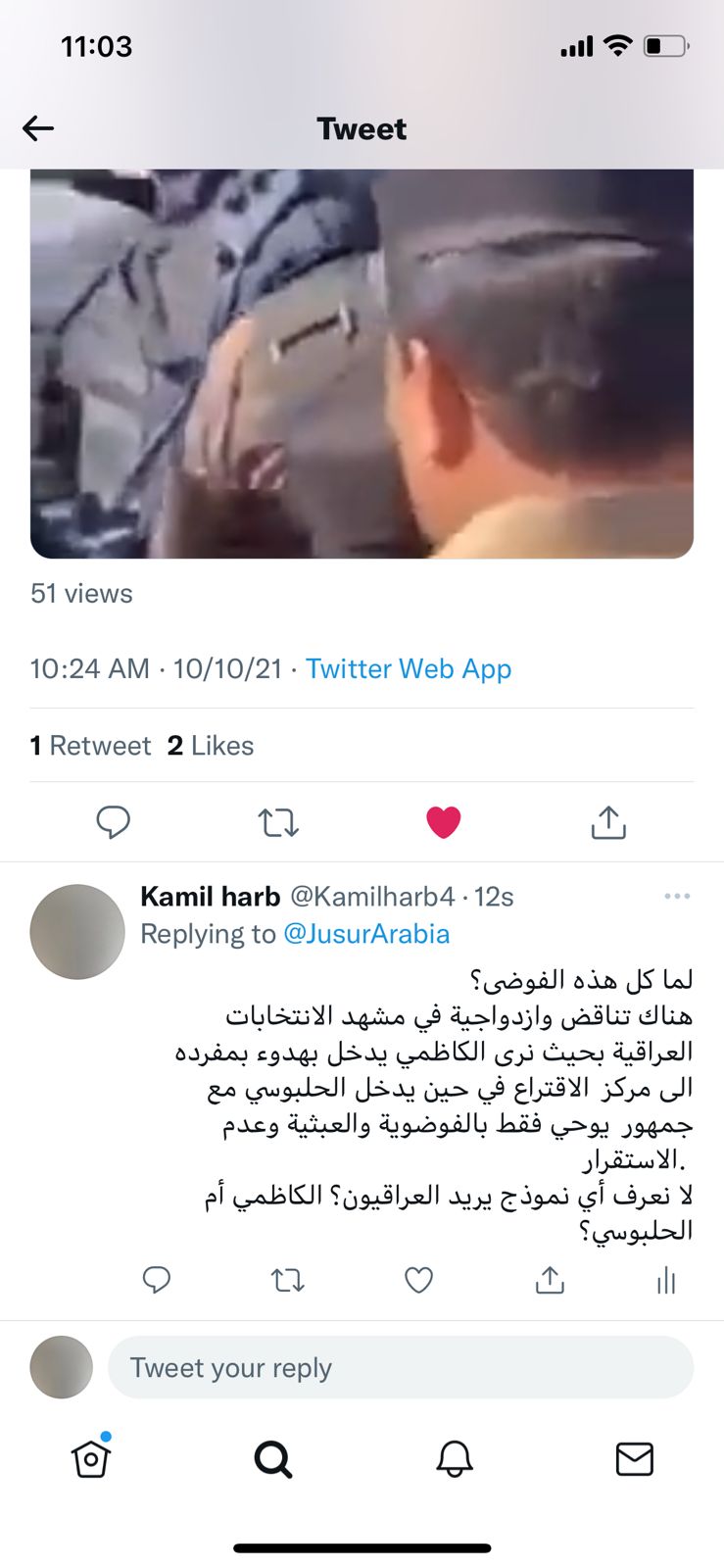
Task: Comment on Kamil harb's reply
Action: click(x=157, y=1280)
